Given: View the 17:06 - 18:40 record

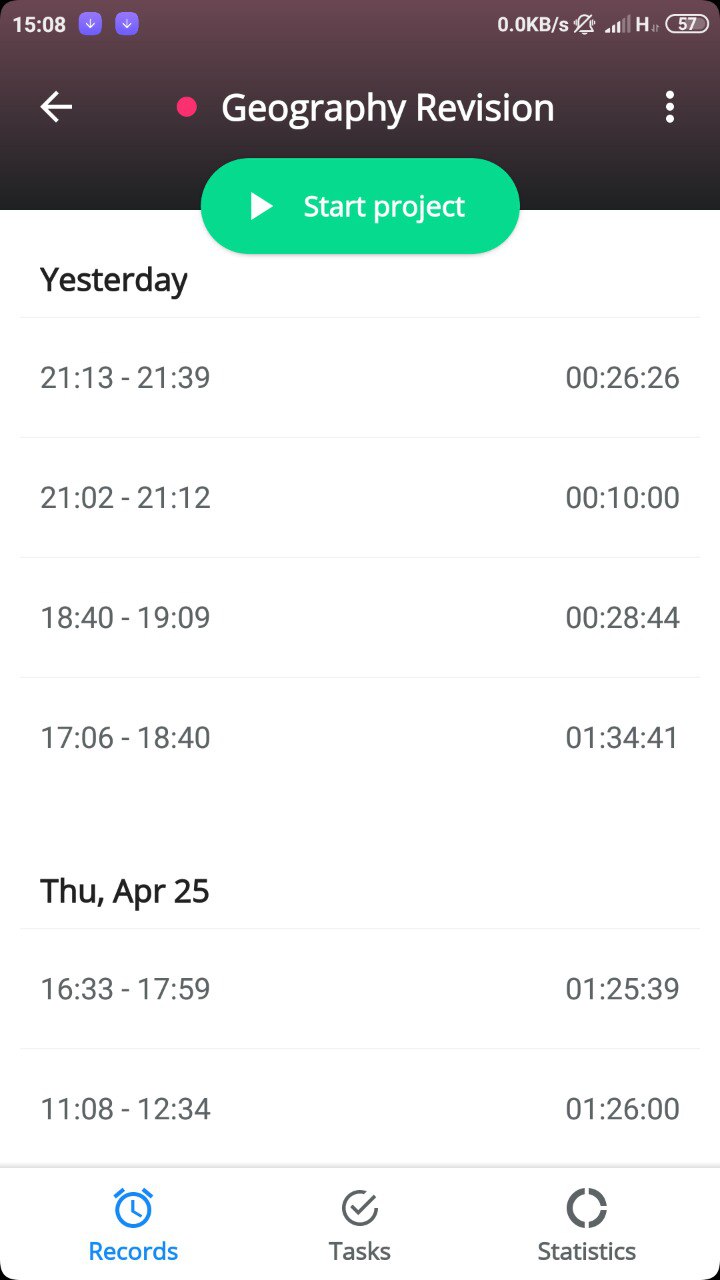Looking at the screenshot, I should [x=360, y=738].
